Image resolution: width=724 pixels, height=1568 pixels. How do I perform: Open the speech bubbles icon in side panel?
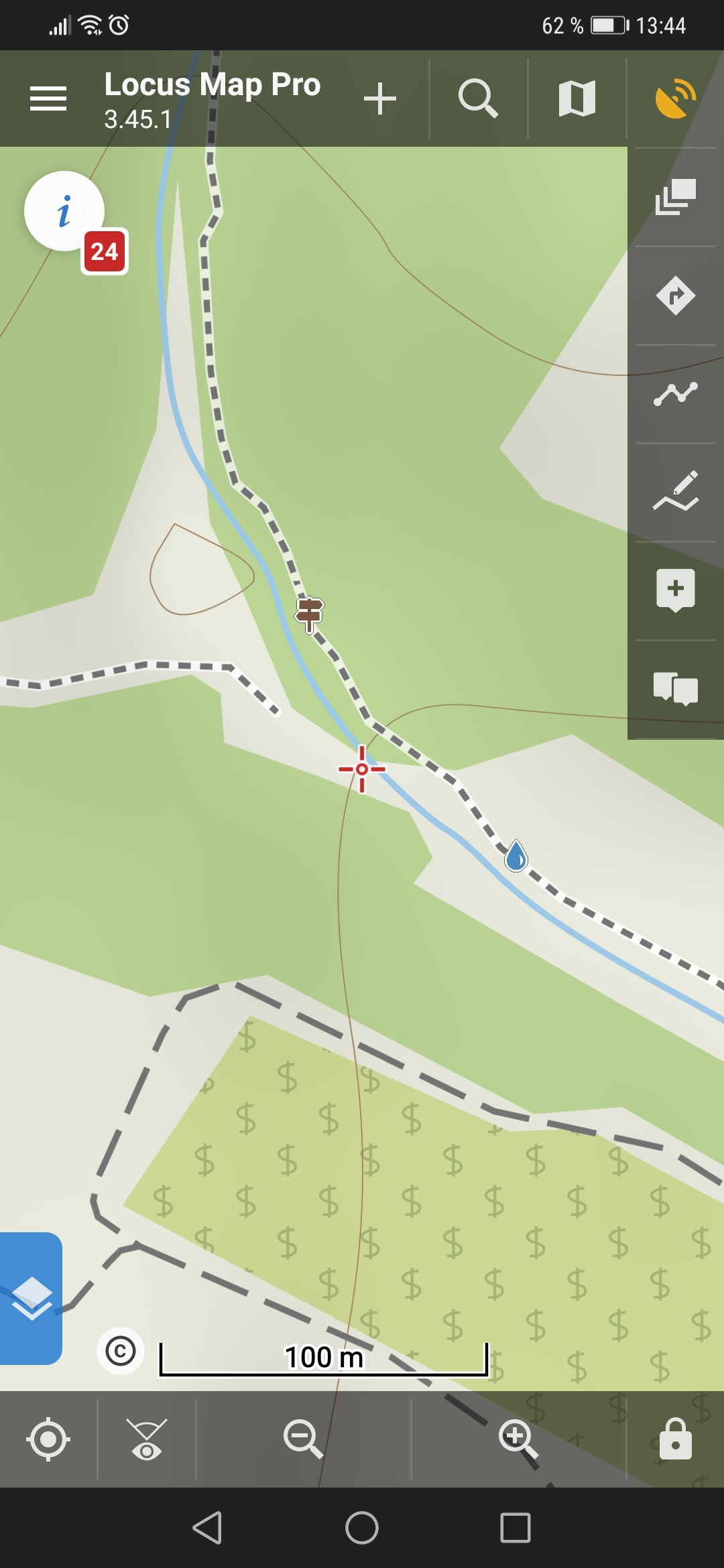point(675,689)
